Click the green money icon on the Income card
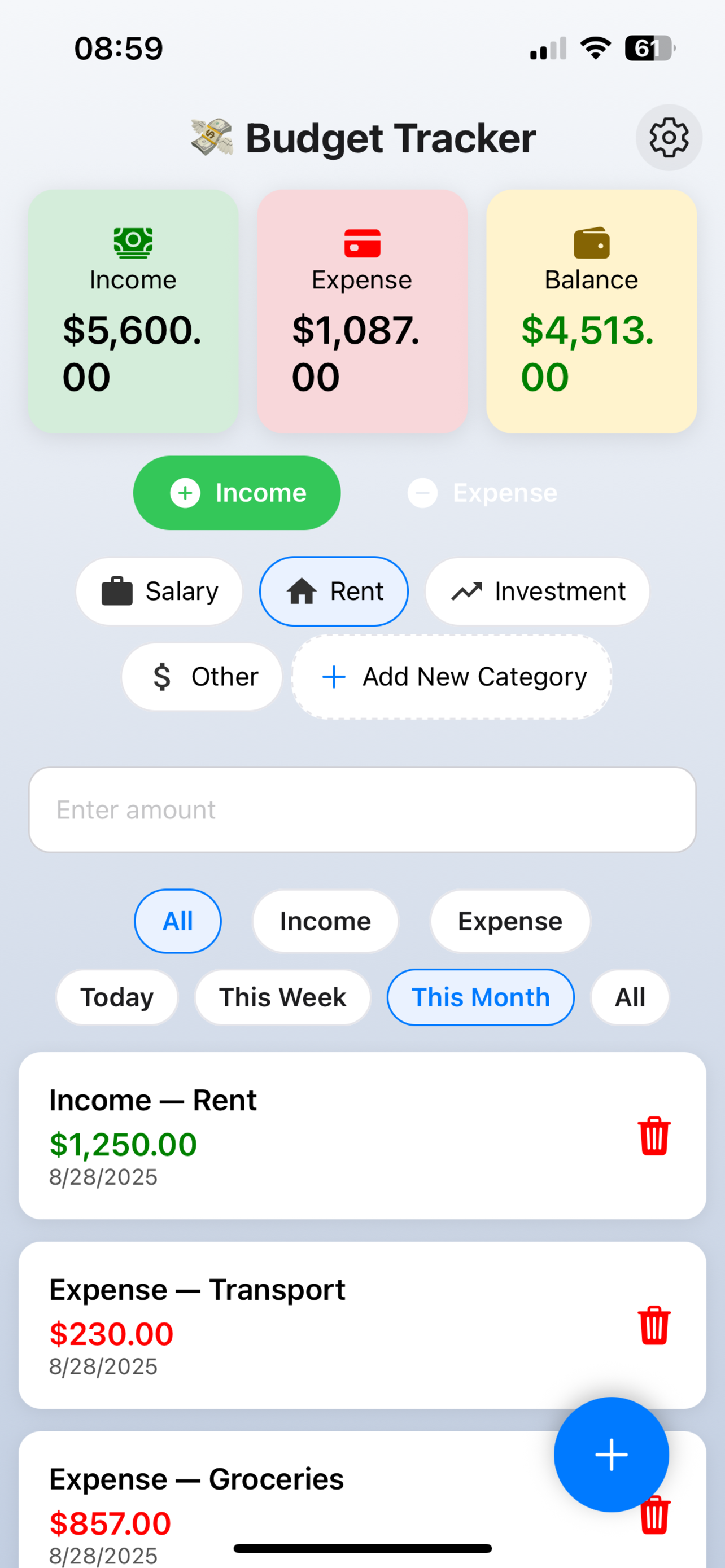This screenshot has height=1568, width=725. point(132,242)
